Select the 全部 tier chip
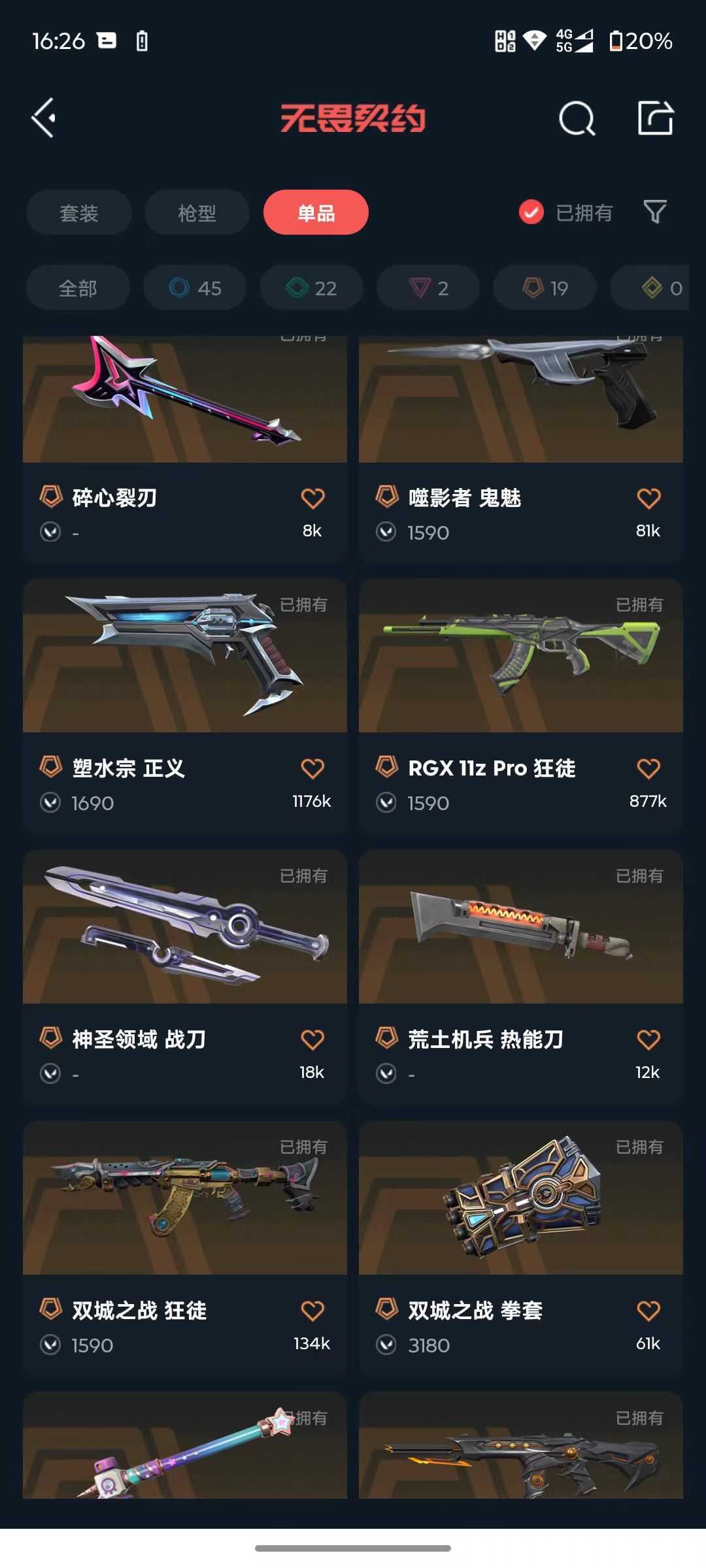Image resolution: width=706 pixels, height=1568 pixels. (x=78, y=288)
